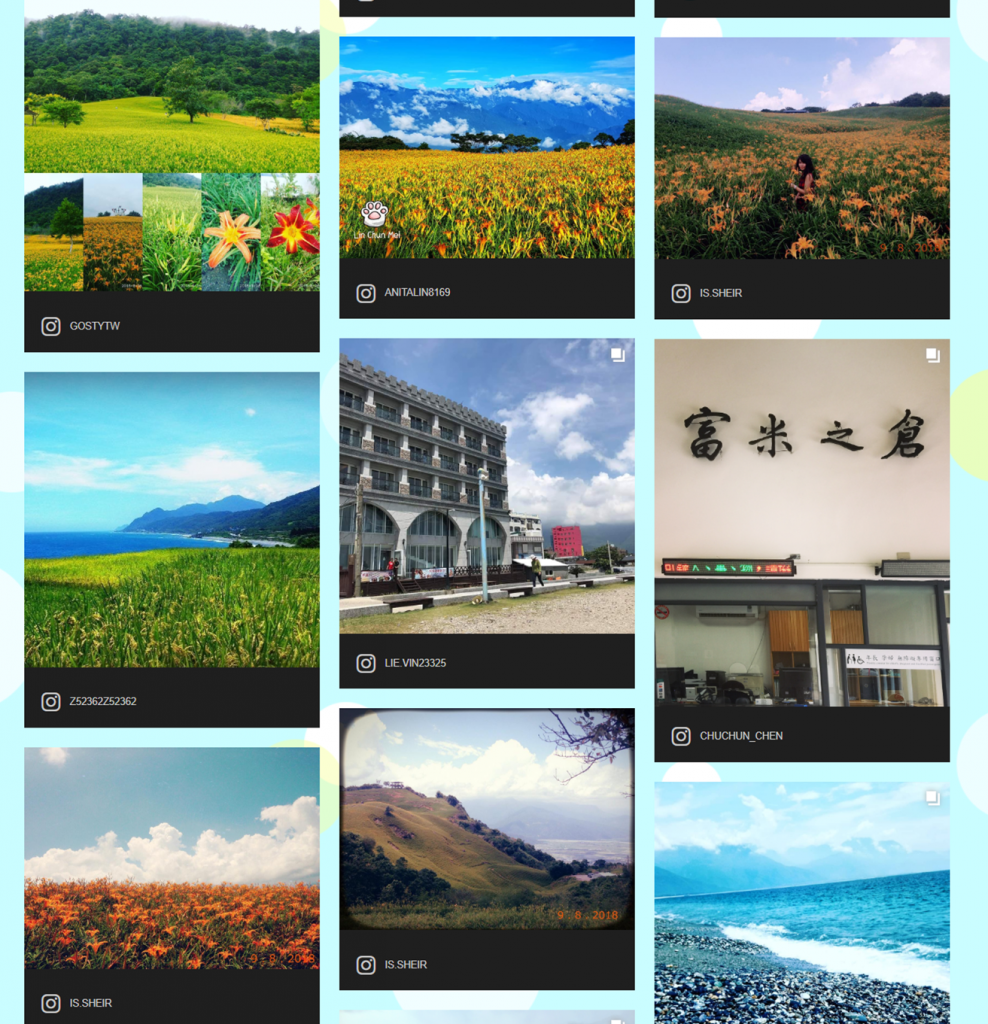Open CHUCHUN_CHEN's station sign photo
988x1024 pixels.
pos(801,522)
